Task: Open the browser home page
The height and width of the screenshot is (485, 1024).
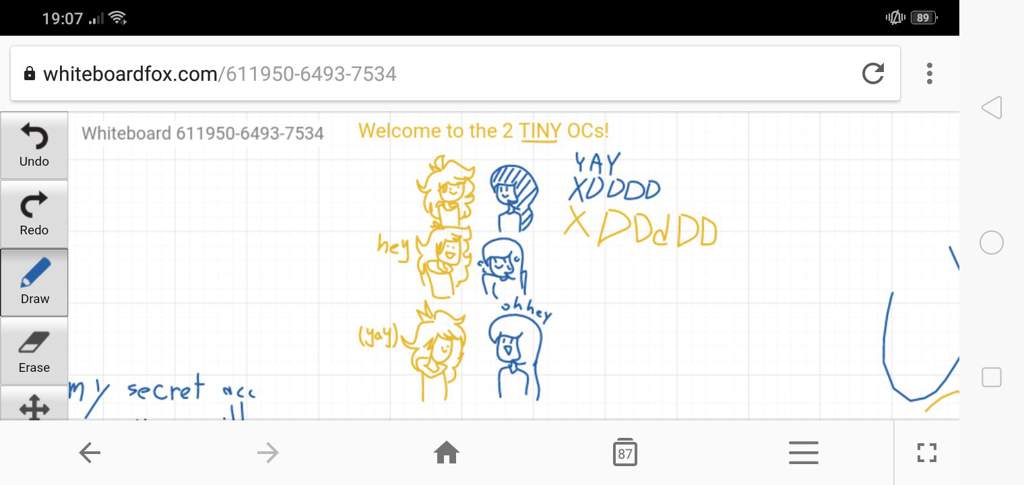Action: (x=446, y=453)
